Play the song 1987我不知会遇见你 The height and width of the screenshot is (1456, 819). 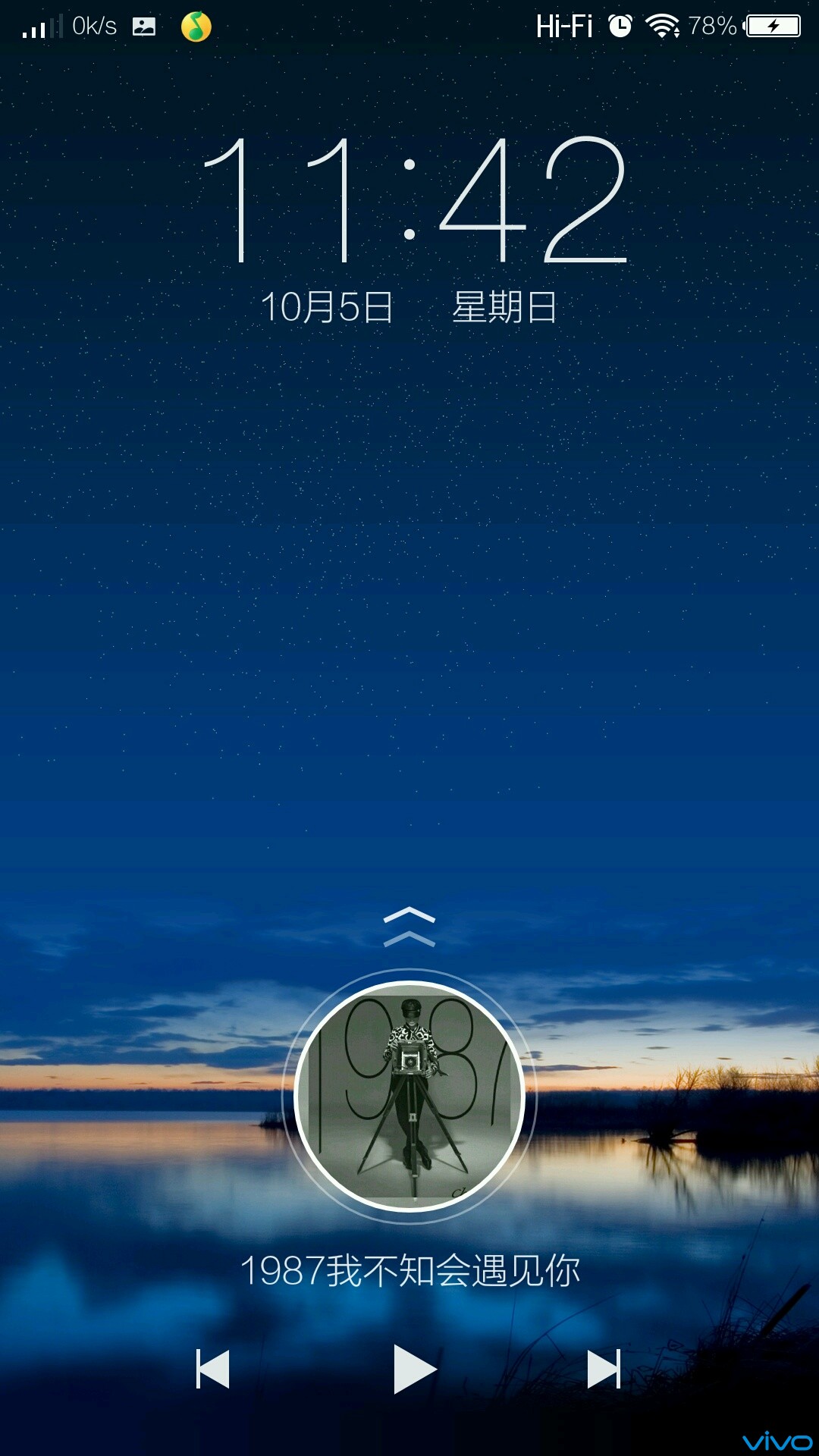point(413,1369)
